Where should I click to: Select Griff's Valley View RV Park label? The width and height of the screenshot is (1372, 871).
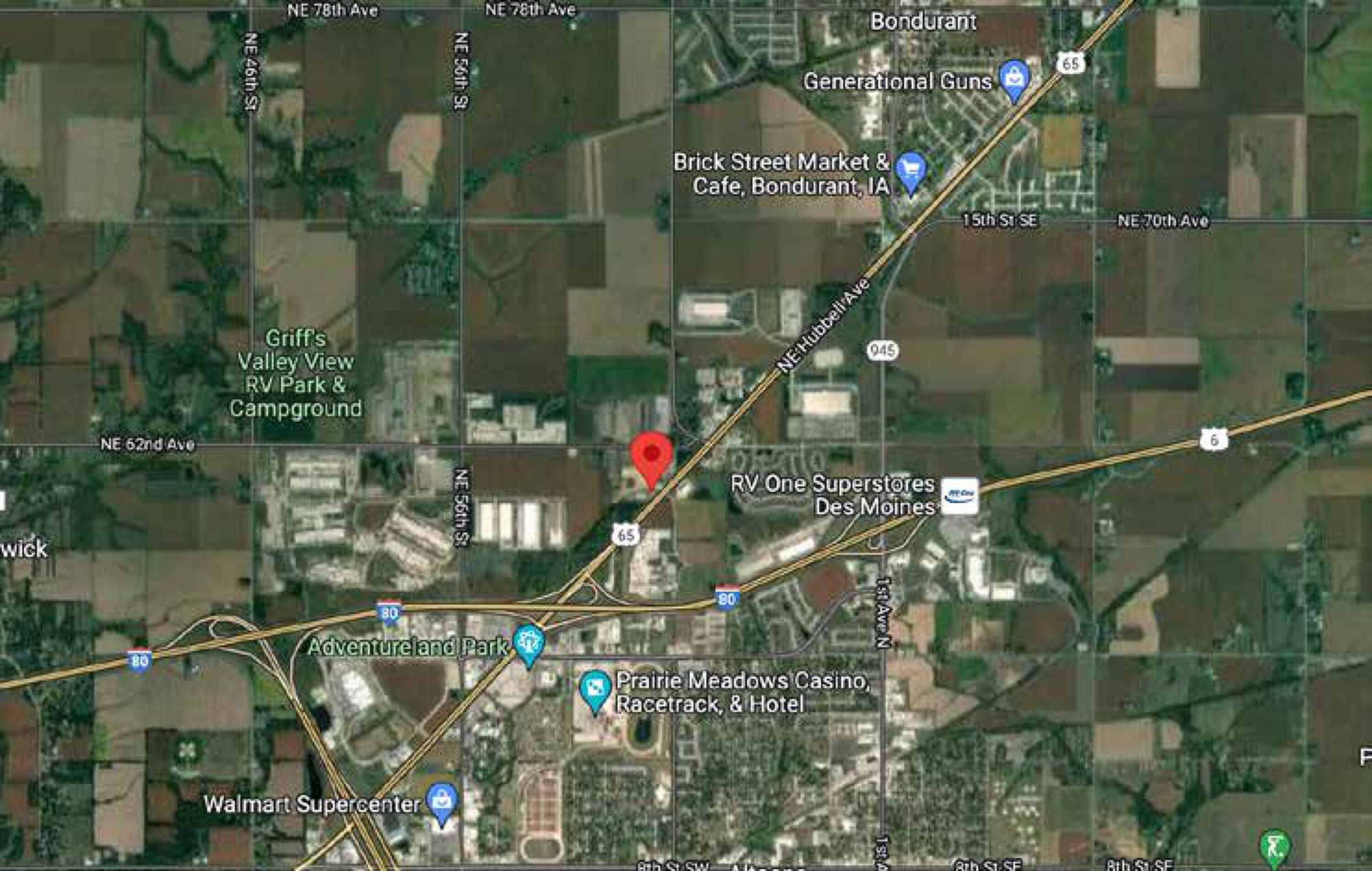(295, 373)
